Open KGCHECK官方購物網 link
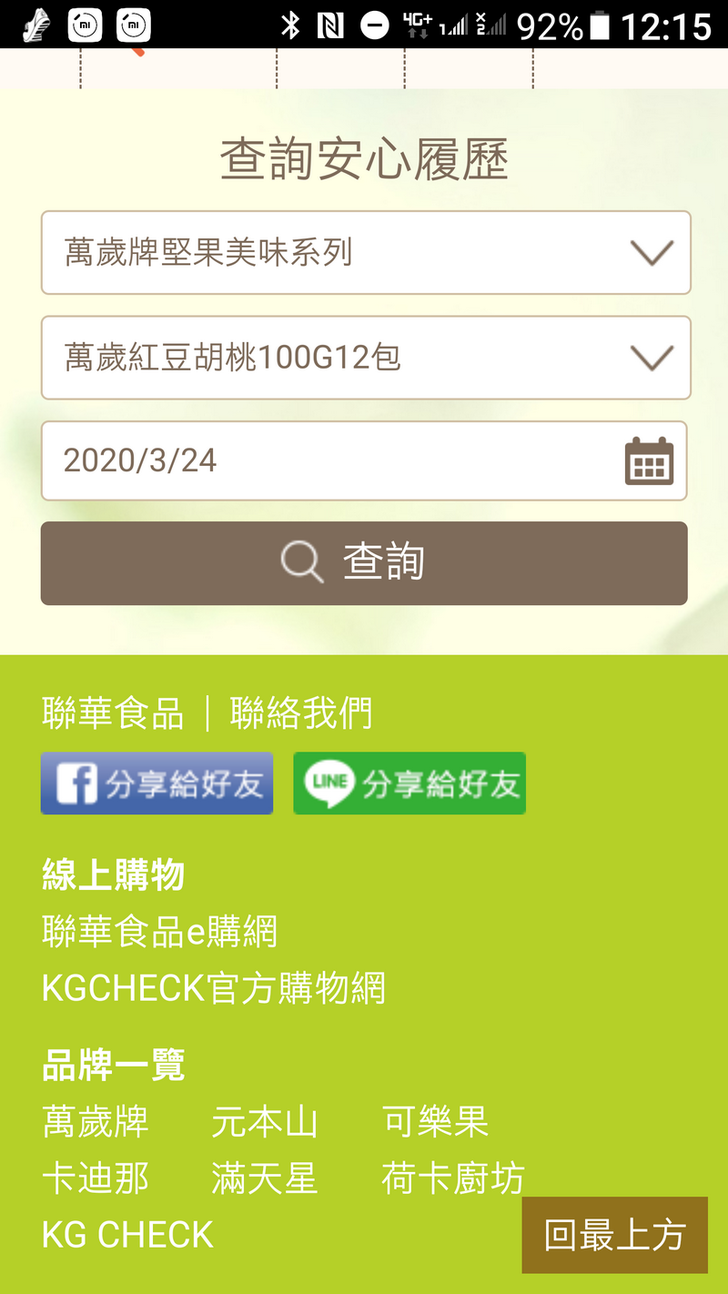Viewport: 728px width, 1294px height. (x=213, y=988)
